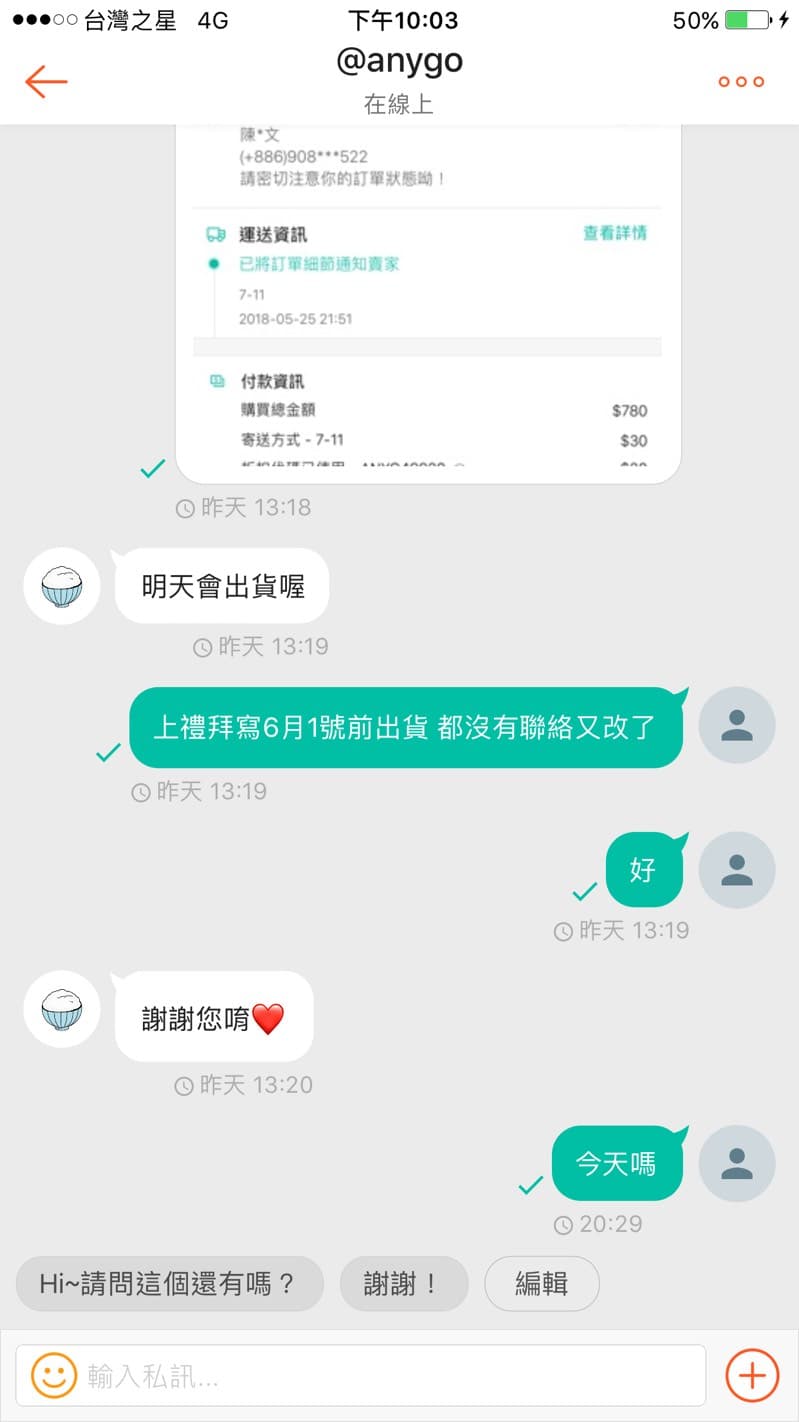Screen dimensions: 799x1422
Task: Open the plus attachment button
Action: pyautogui.click(x=751, y=1376)
